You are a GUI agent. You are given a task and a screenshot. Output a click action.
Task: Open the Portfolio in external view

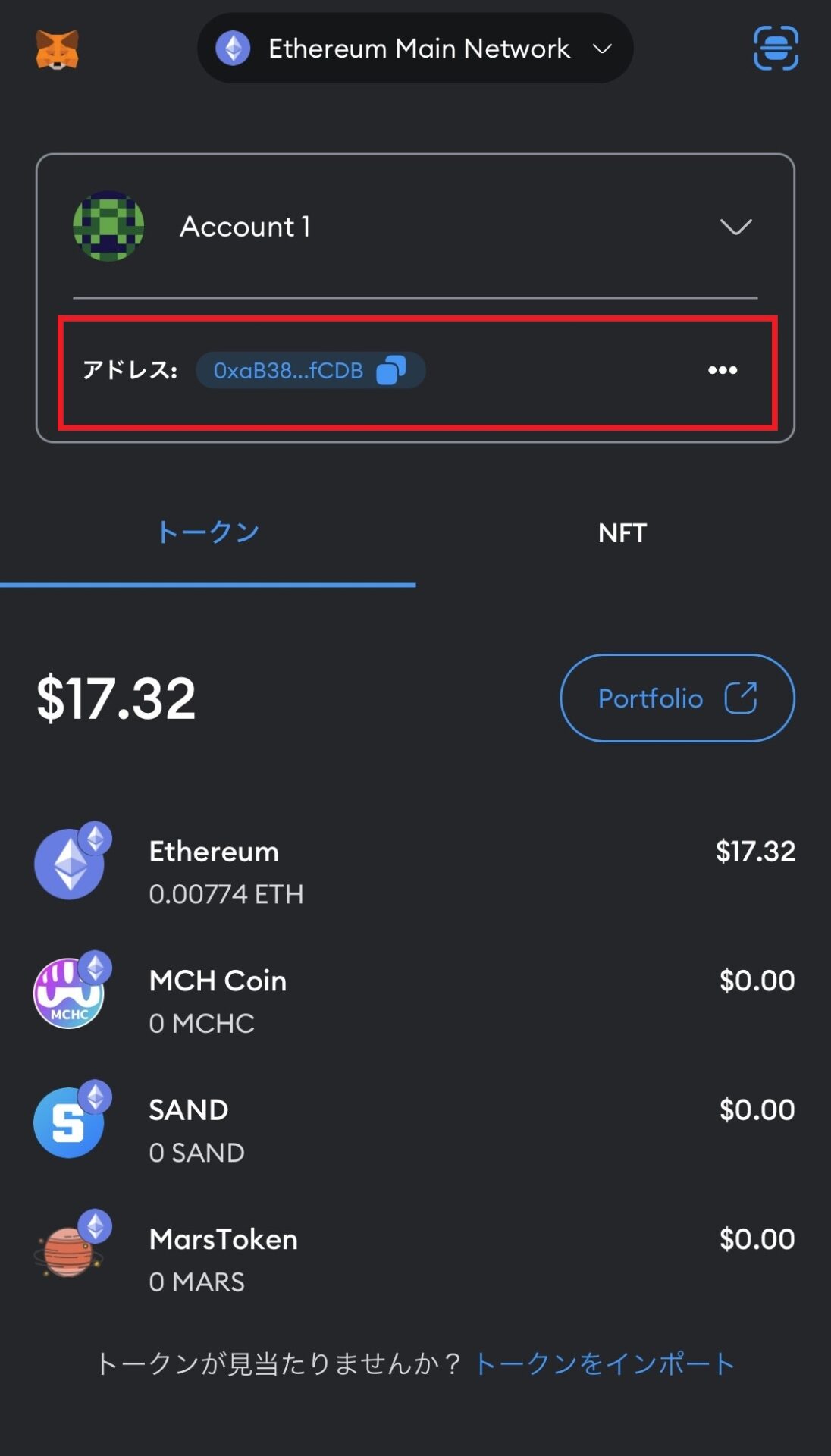coord(677,697)
